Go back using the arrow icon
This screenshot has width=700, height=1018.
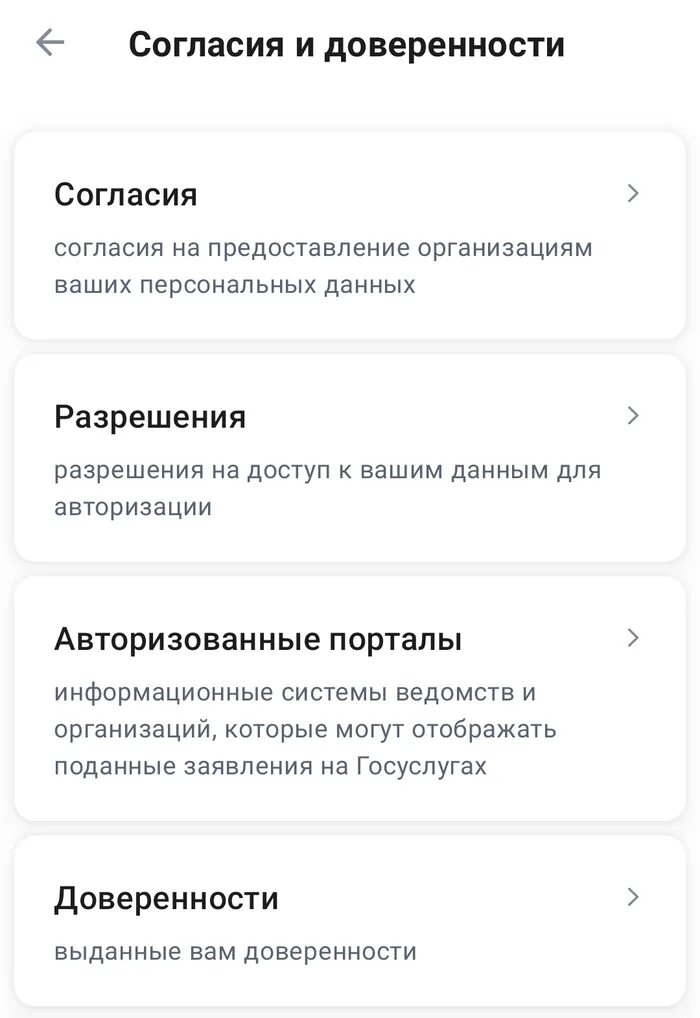pos(50,42)
